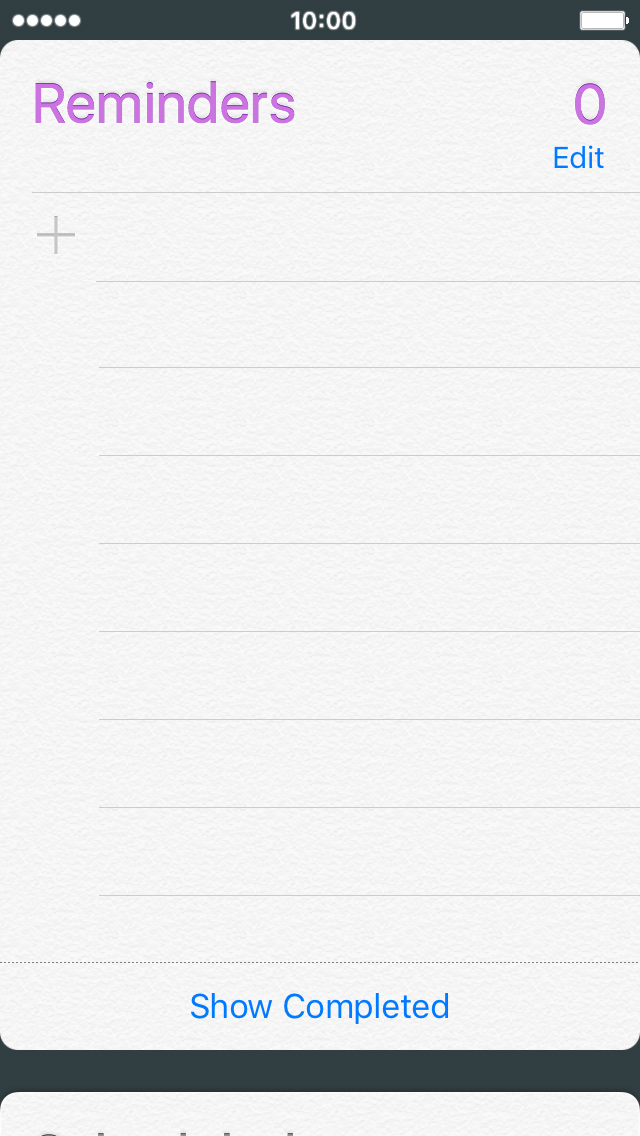Tap Edit on the Reminders list
This screenshot has width=640, height=1136.
578,157
